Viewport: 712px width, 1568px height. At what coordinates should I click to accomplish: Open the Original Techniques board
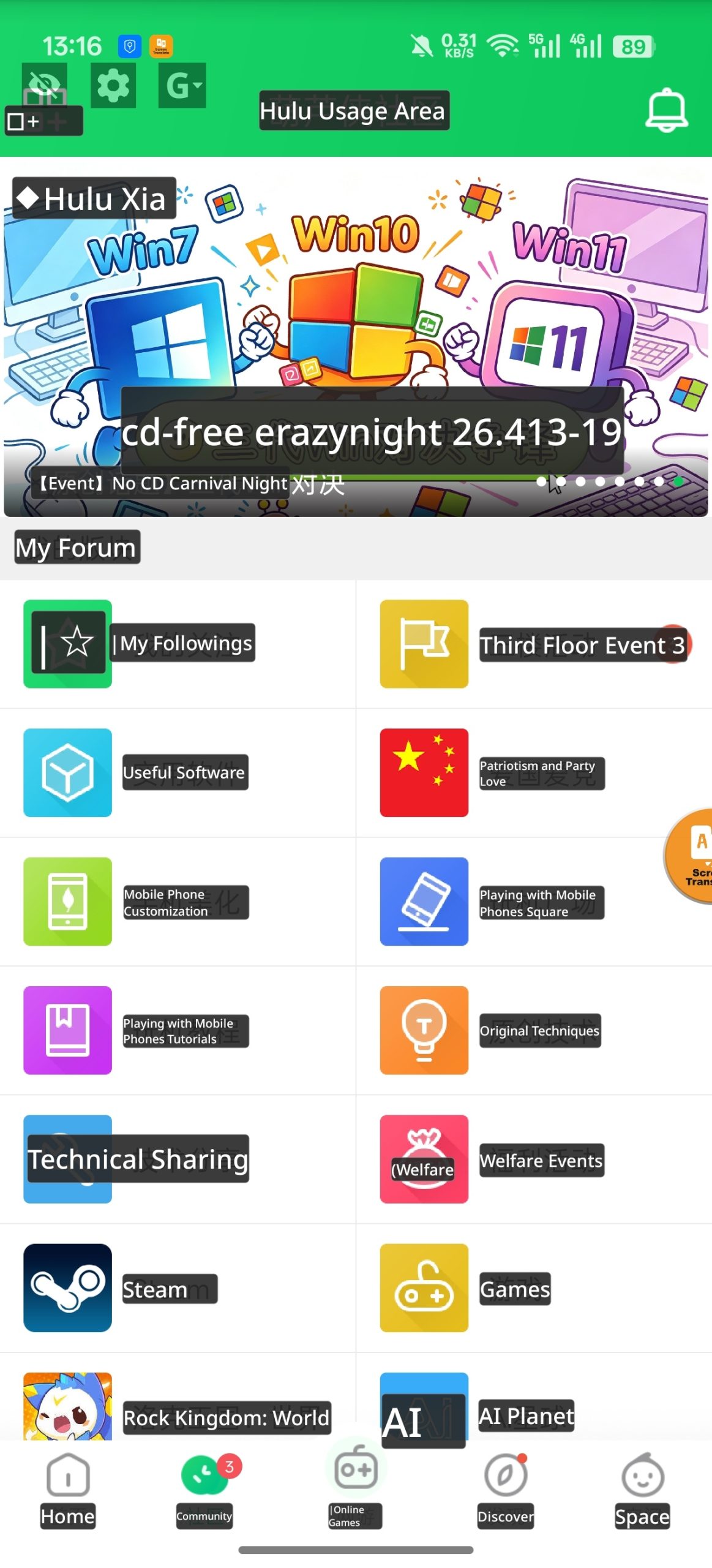533,1030
